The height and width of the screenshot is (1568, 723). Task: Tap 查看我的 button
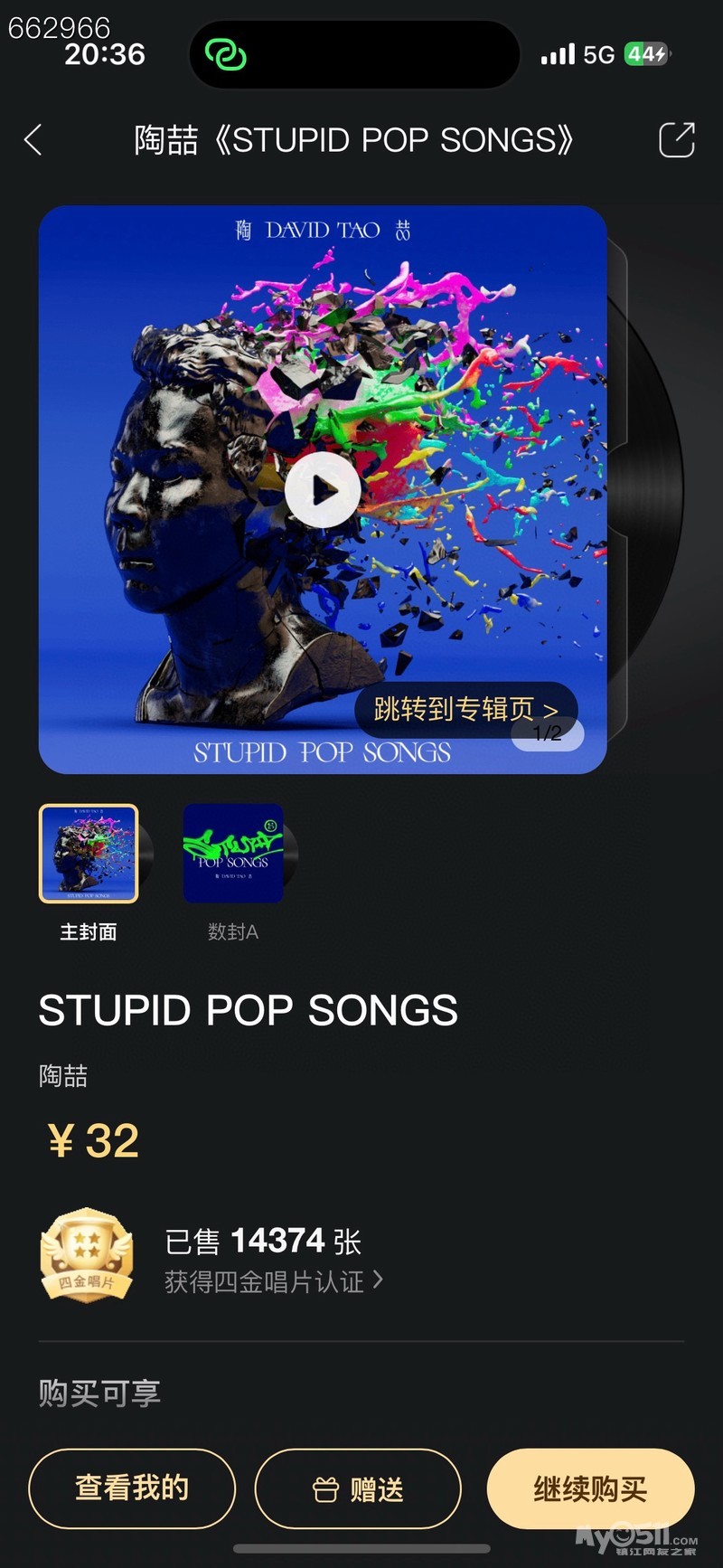(132, 1488)
